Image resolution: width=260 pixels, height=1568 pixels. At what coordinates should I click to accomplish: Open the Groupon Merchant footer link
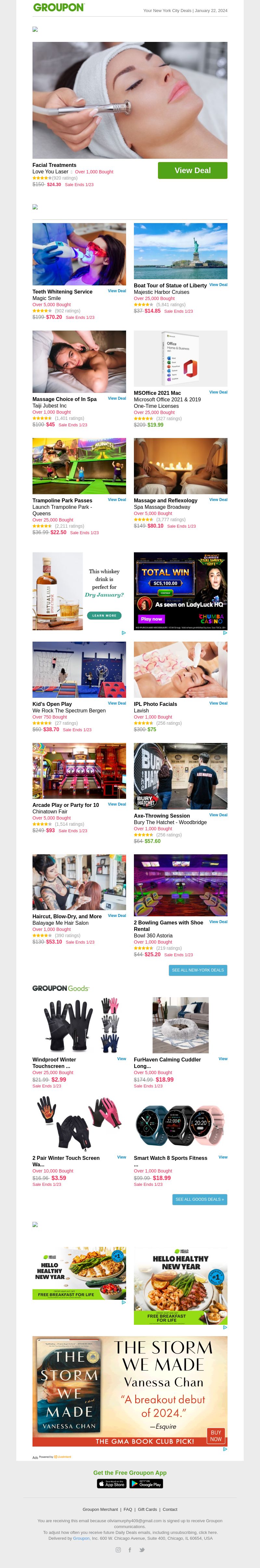[100, 1509]
